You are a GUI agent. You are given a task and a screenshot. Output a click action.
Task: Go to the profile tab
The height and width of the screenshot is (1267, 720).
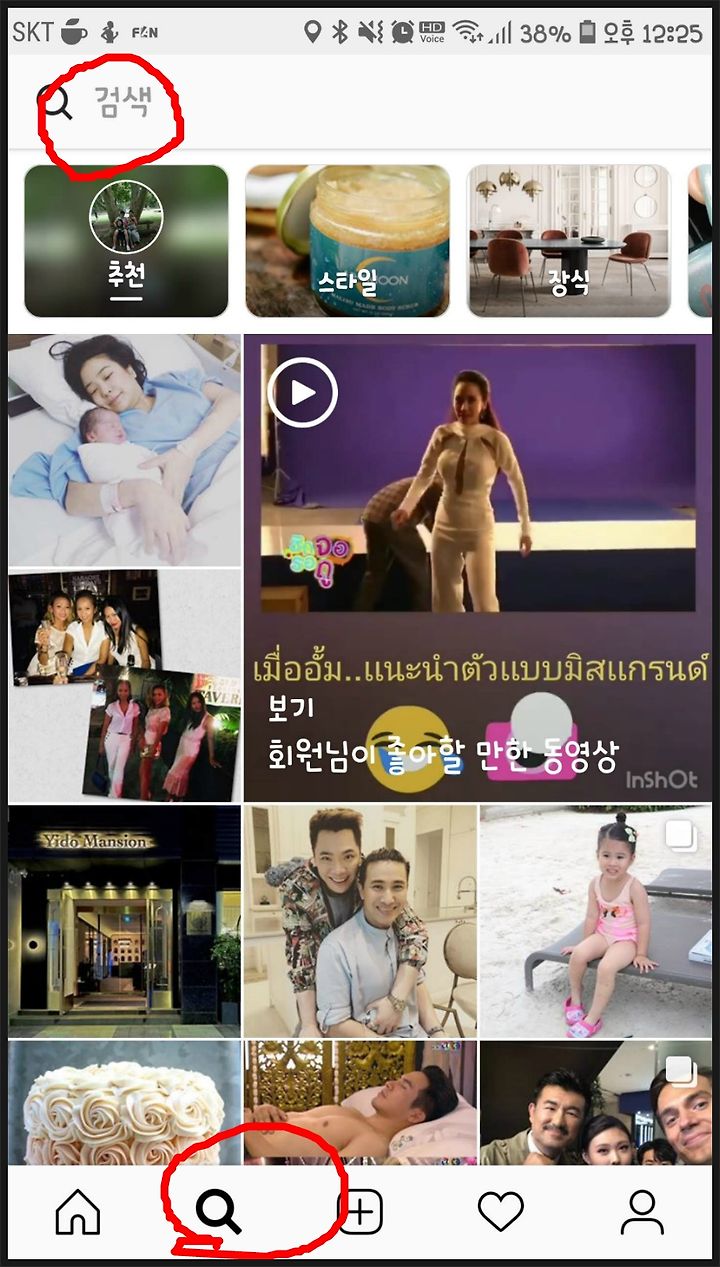(642, 1213)
